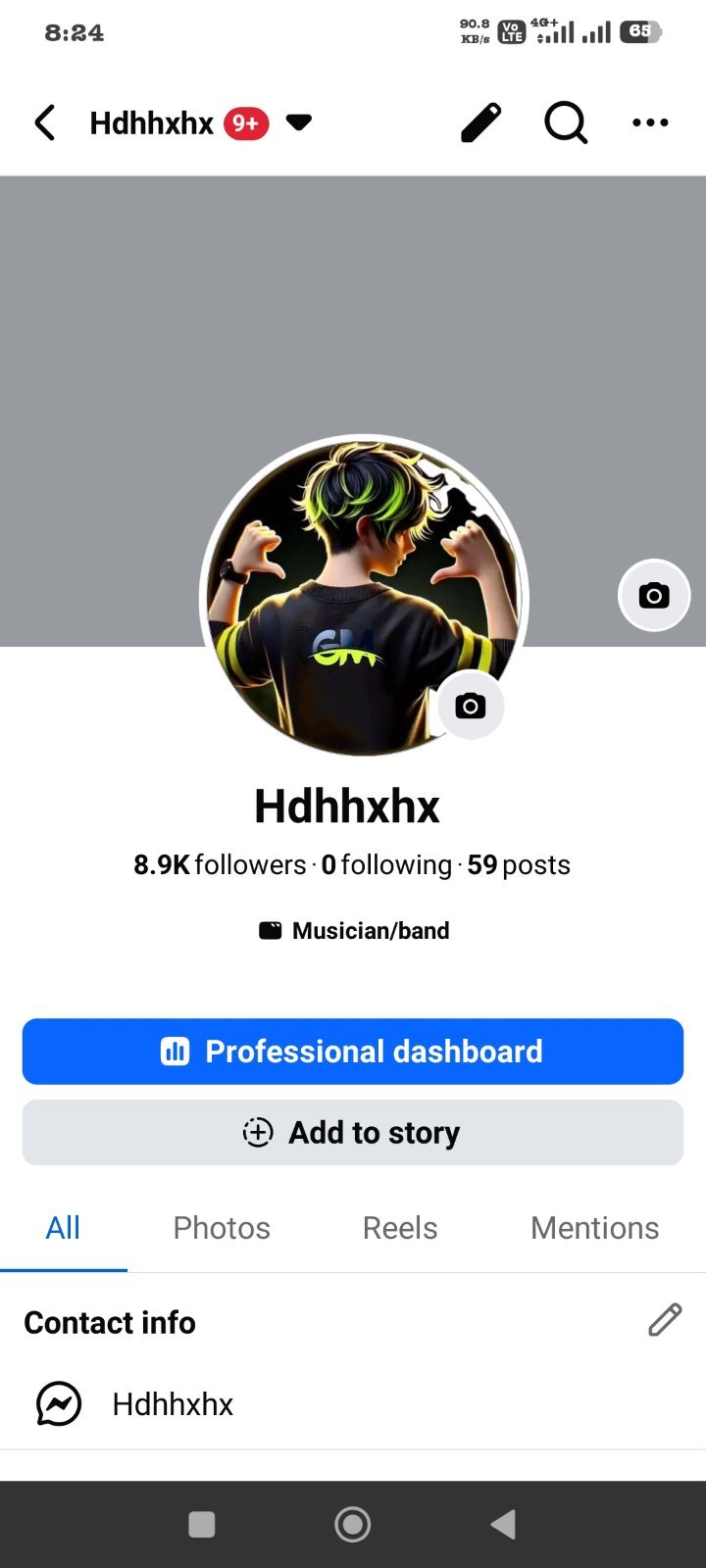Update profile picture via camera icon

471,706
